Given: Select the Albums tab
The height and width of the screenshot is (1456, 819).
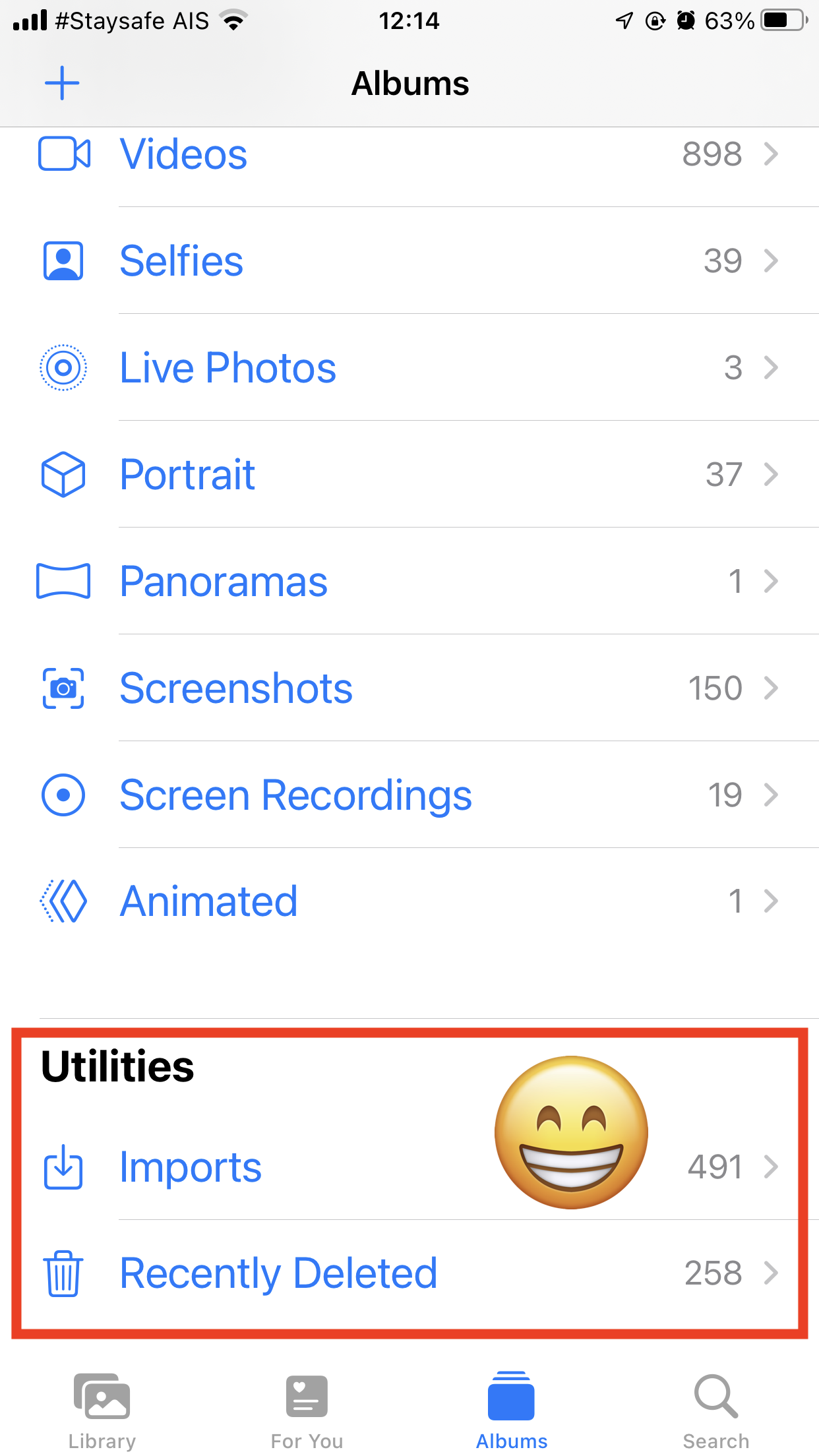Looking at the screenshot, I should click(x=512, y=1411).
